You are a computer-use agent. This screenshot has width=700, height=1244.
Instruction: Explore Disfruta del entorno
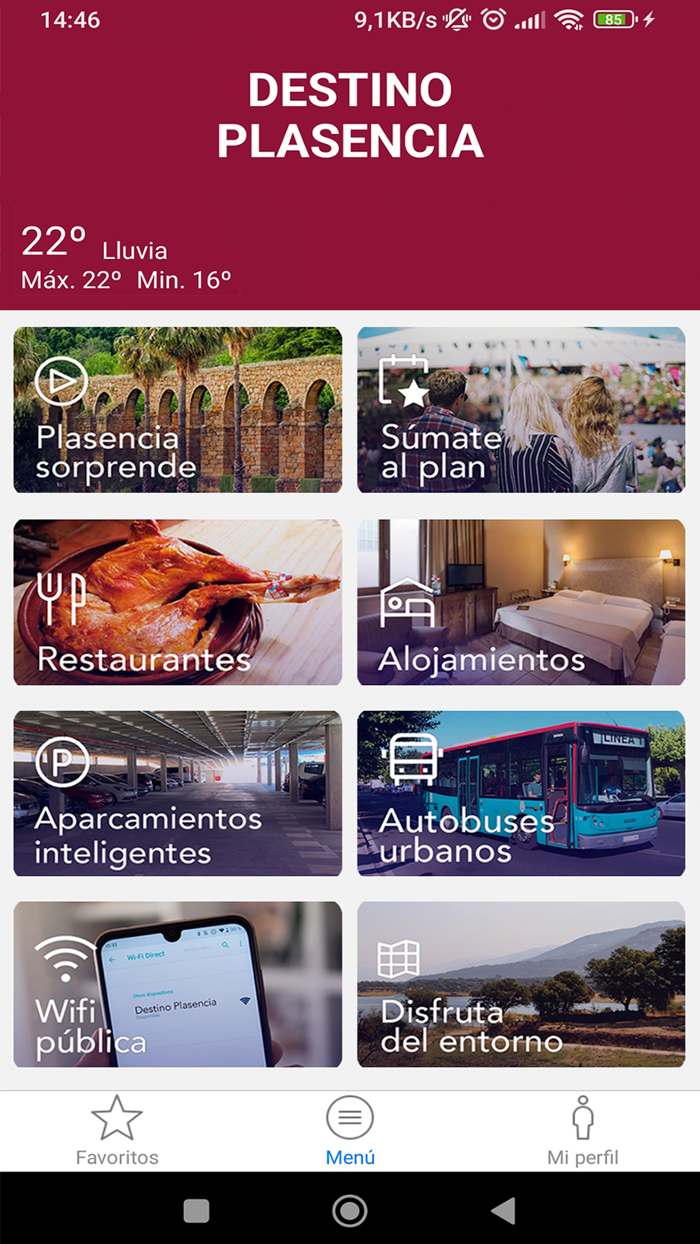click(x=521, y=984)
